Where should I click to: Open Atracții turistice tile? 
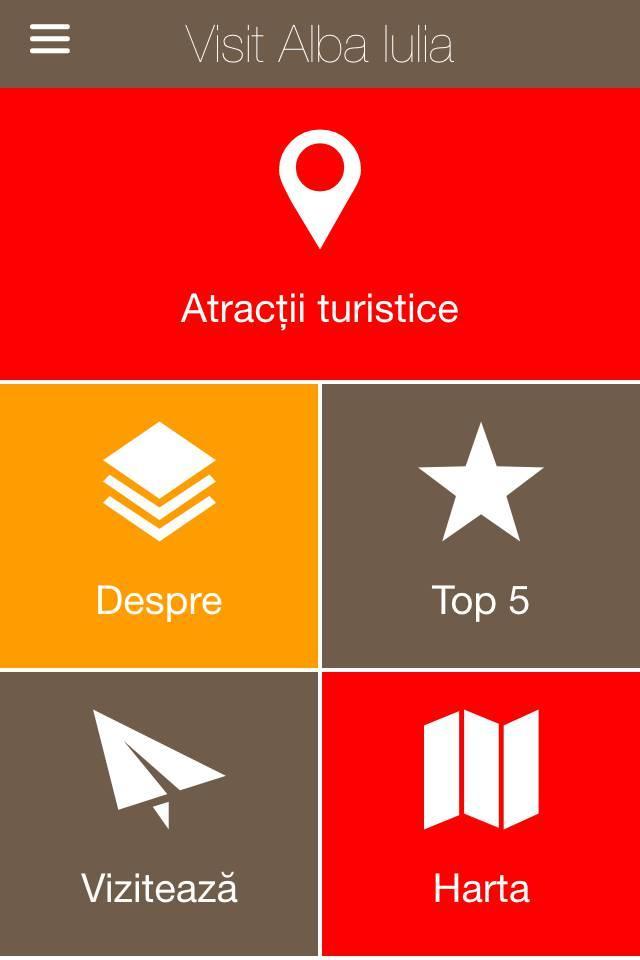click(320, 234)
